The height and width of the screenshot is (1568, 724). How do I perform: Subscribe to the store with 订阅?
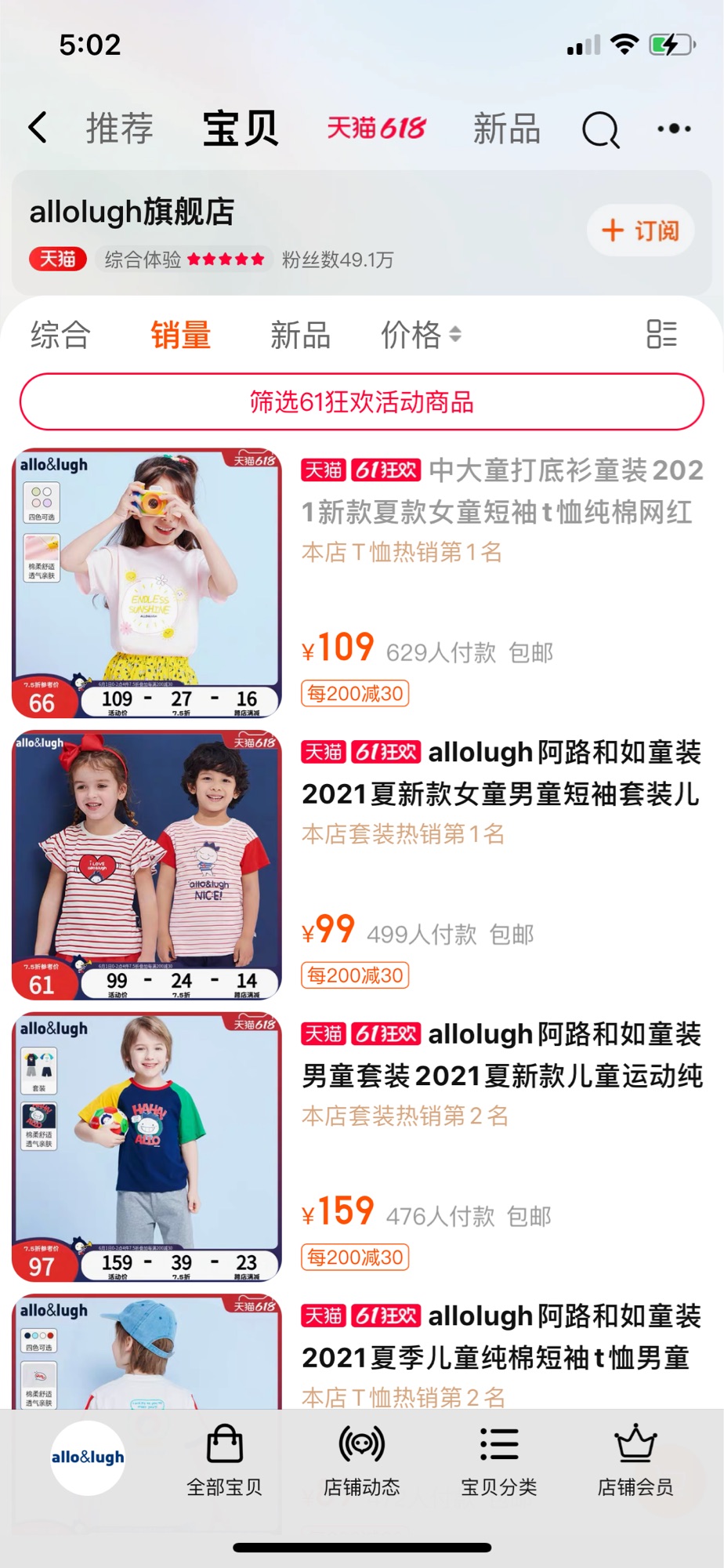pos(640,230)
